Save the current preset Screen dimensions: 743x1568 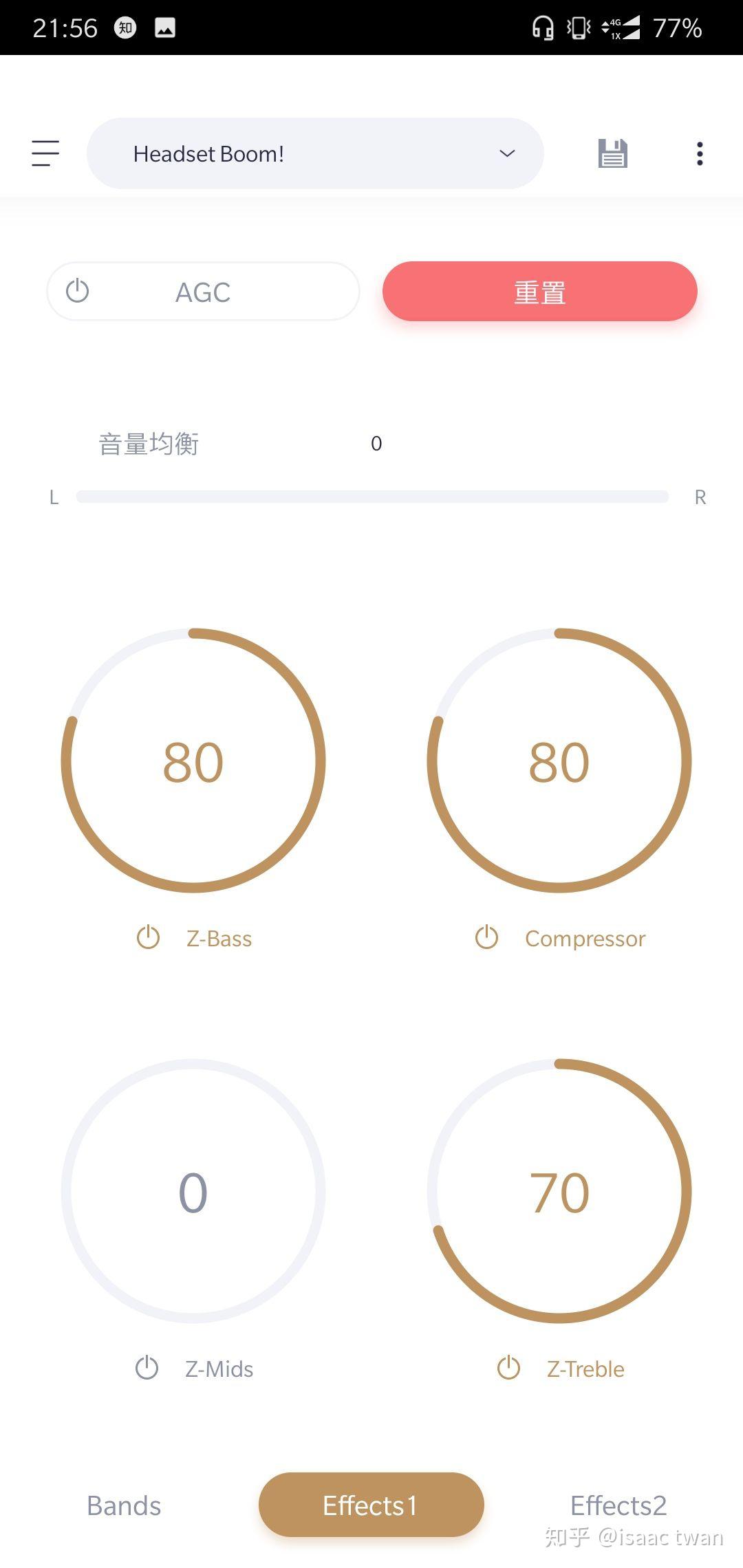coord(612,153)
